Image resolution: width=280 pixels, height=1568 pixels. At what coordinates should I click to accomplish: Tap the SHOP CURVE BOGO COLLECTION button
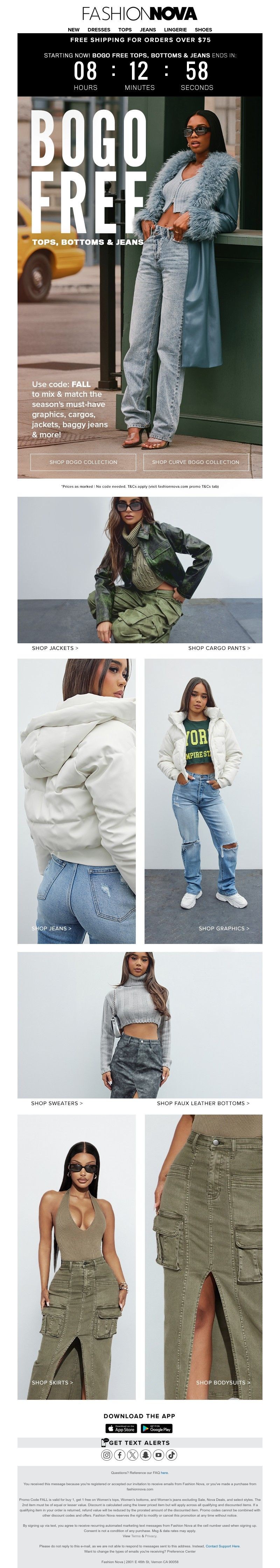click(x=196, y=462)
